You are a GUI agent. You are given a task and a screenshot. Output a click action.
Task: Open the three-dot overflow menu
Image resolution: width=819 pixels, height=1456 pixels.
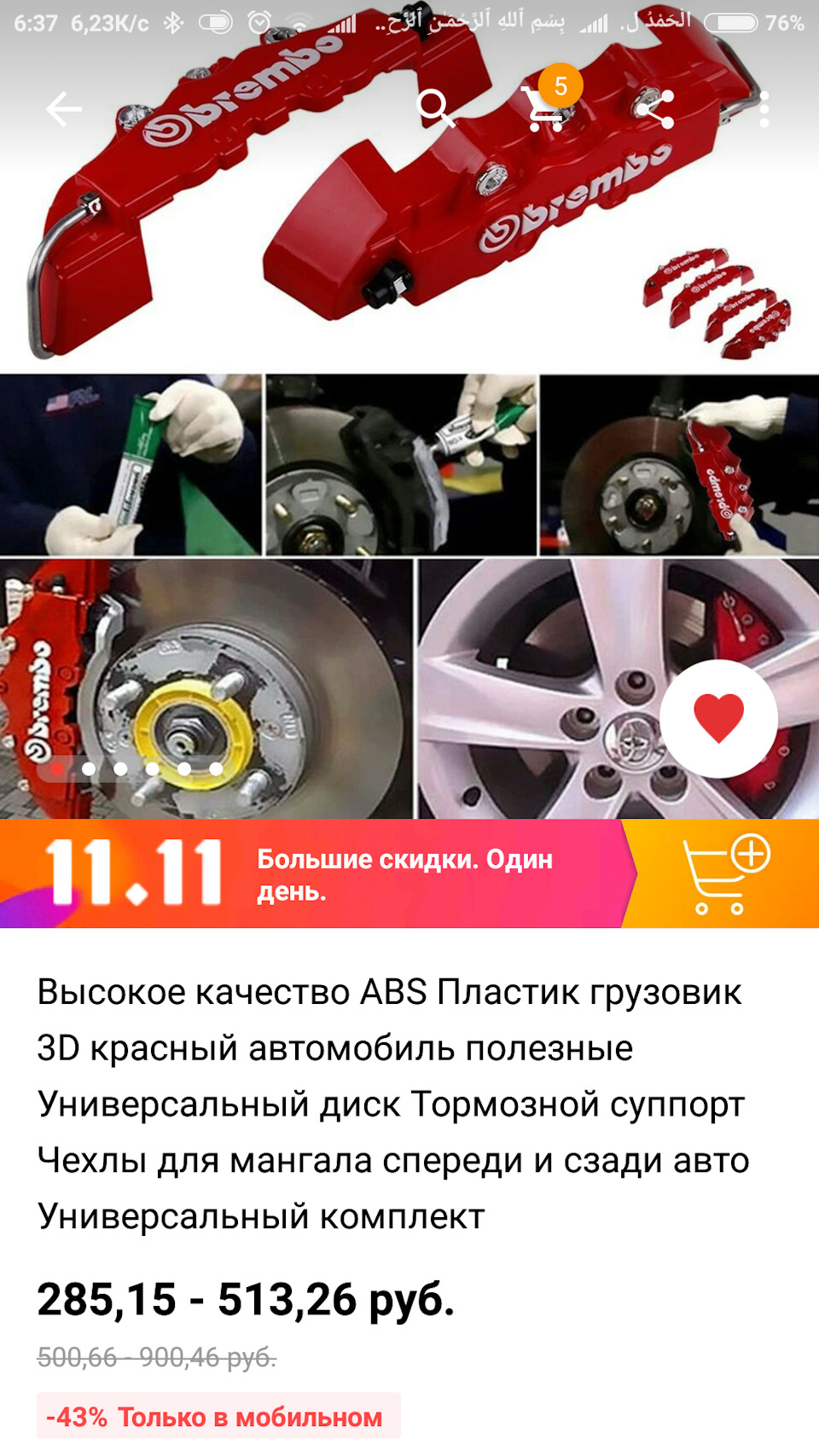pos(764,107)
